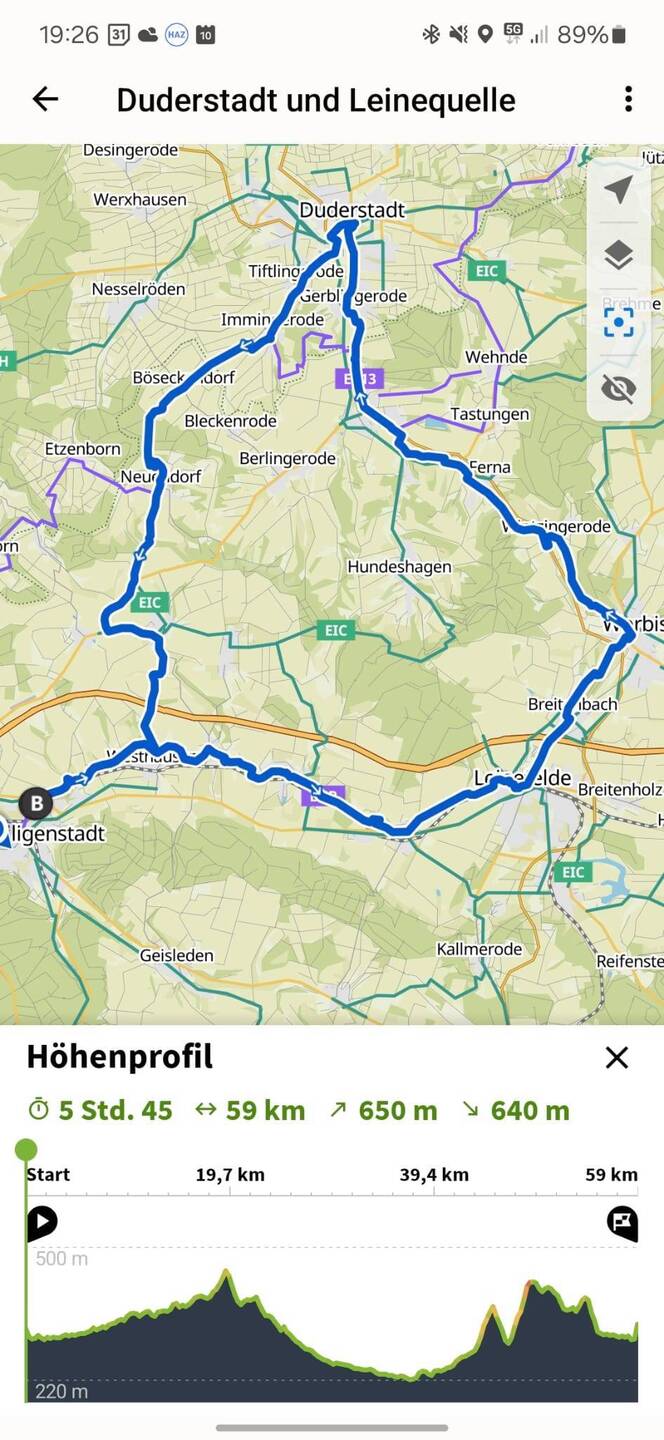Select the B waypoint marker on the map
Image resolution: width=664 pixels, height=1440 pixels.
coord(37,802)
